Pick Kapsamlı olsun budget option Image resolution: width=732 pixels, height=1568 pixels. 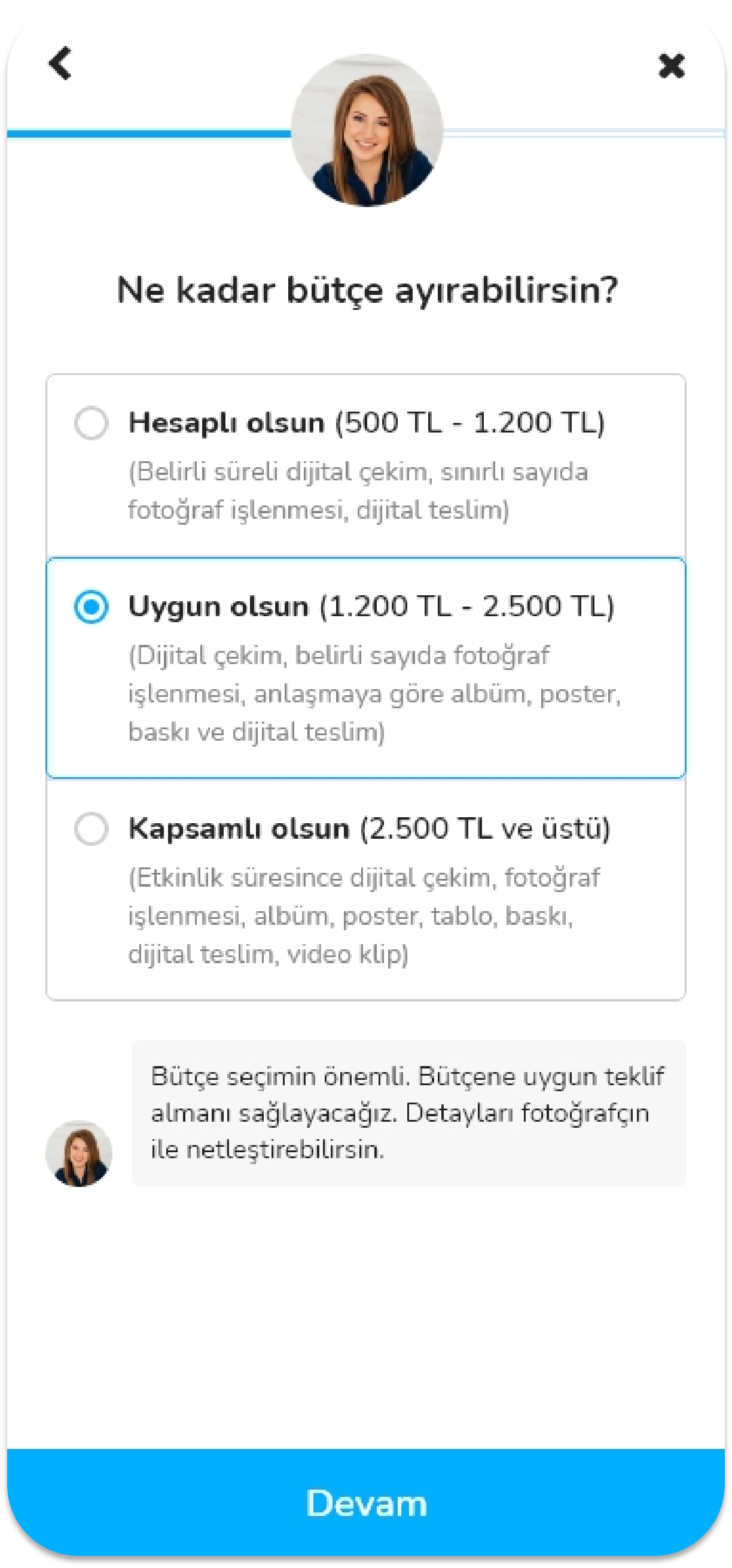point(91,829)
